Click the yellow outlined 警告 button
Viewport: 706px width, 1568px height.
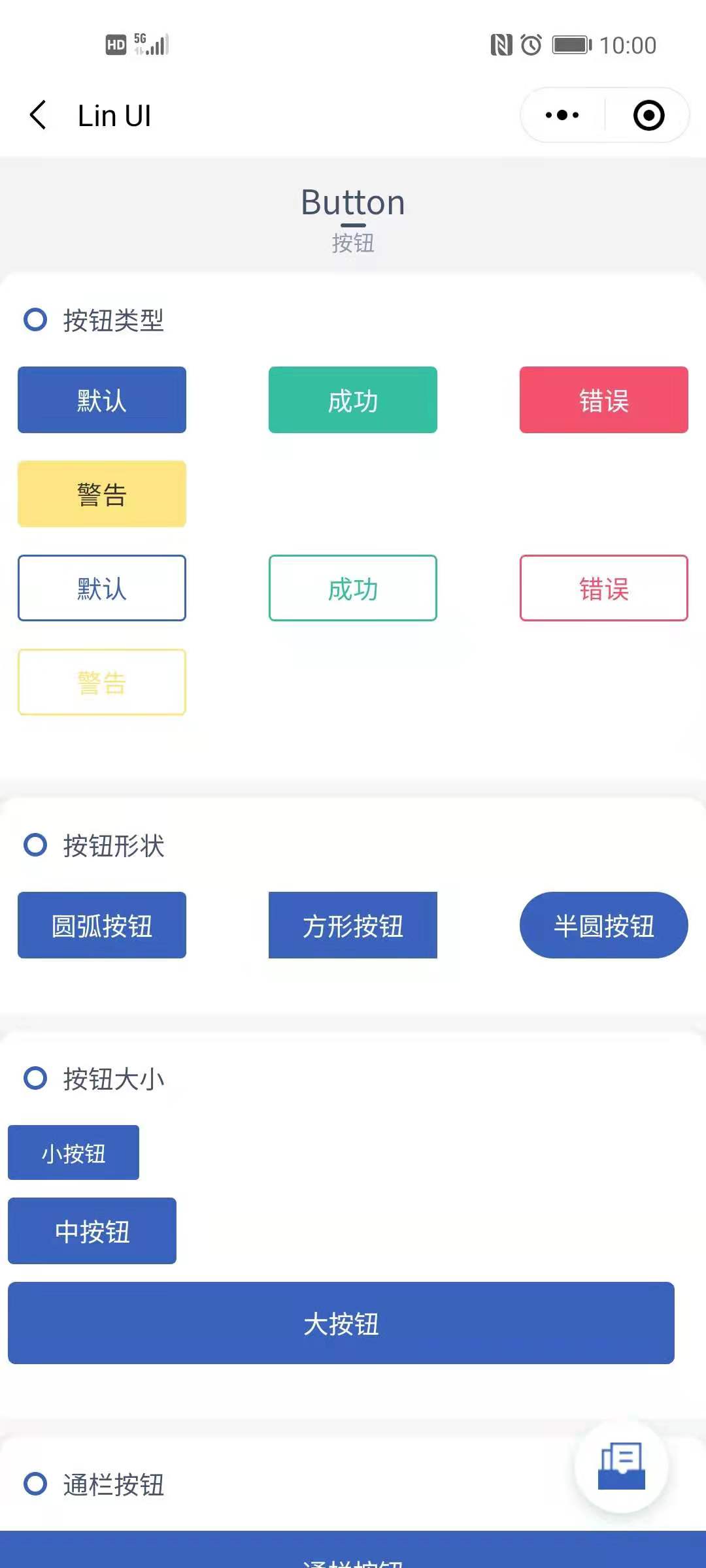[x=101, y=682]
